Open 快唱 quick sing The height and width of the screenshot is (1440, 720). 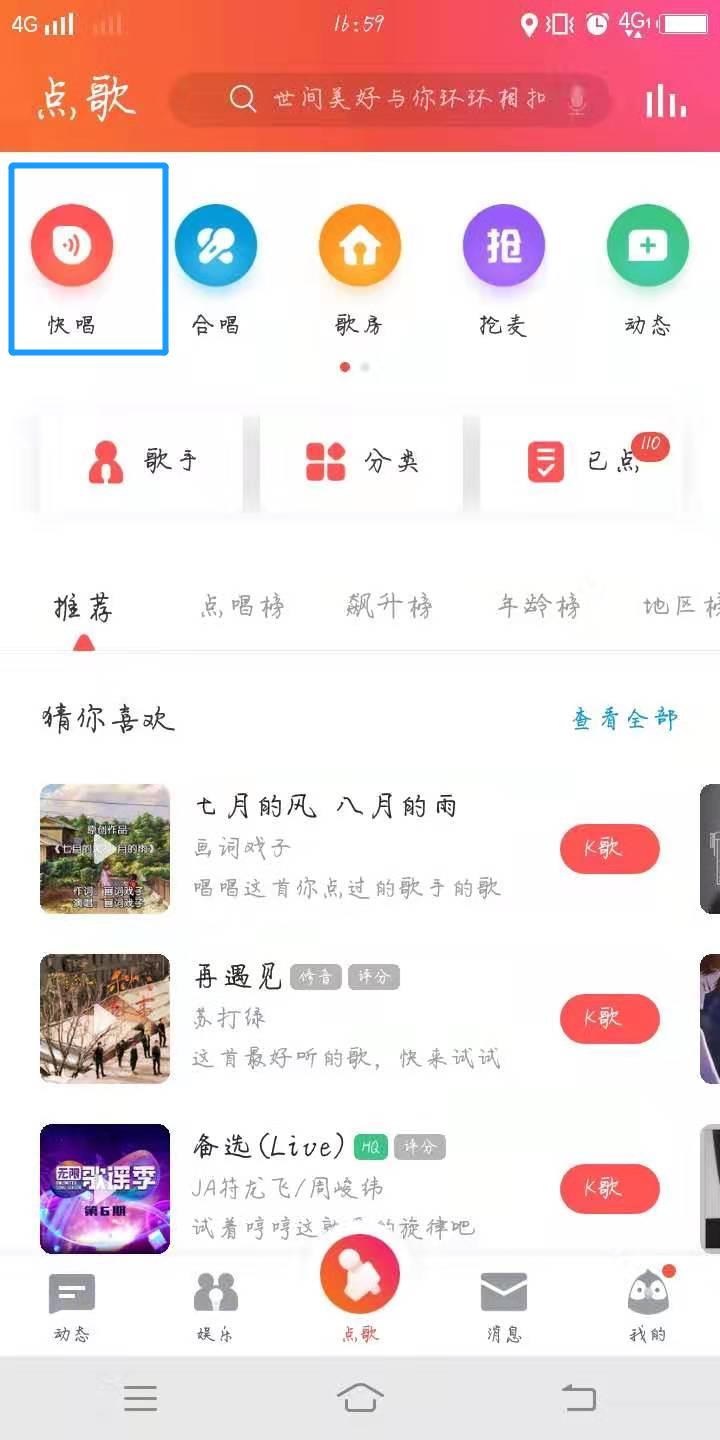tap(72, 260)
